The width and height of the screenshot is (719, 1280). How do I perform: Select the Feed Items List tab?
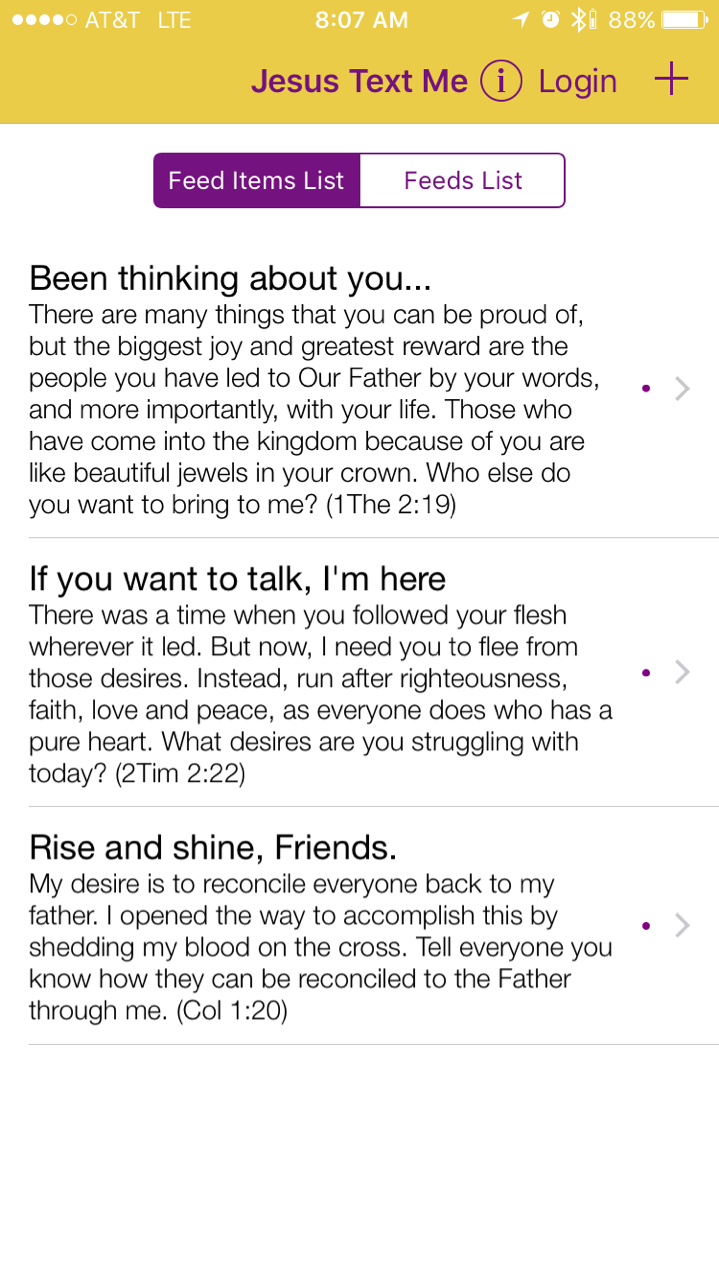pyautogui.click(x=256, y=181)
